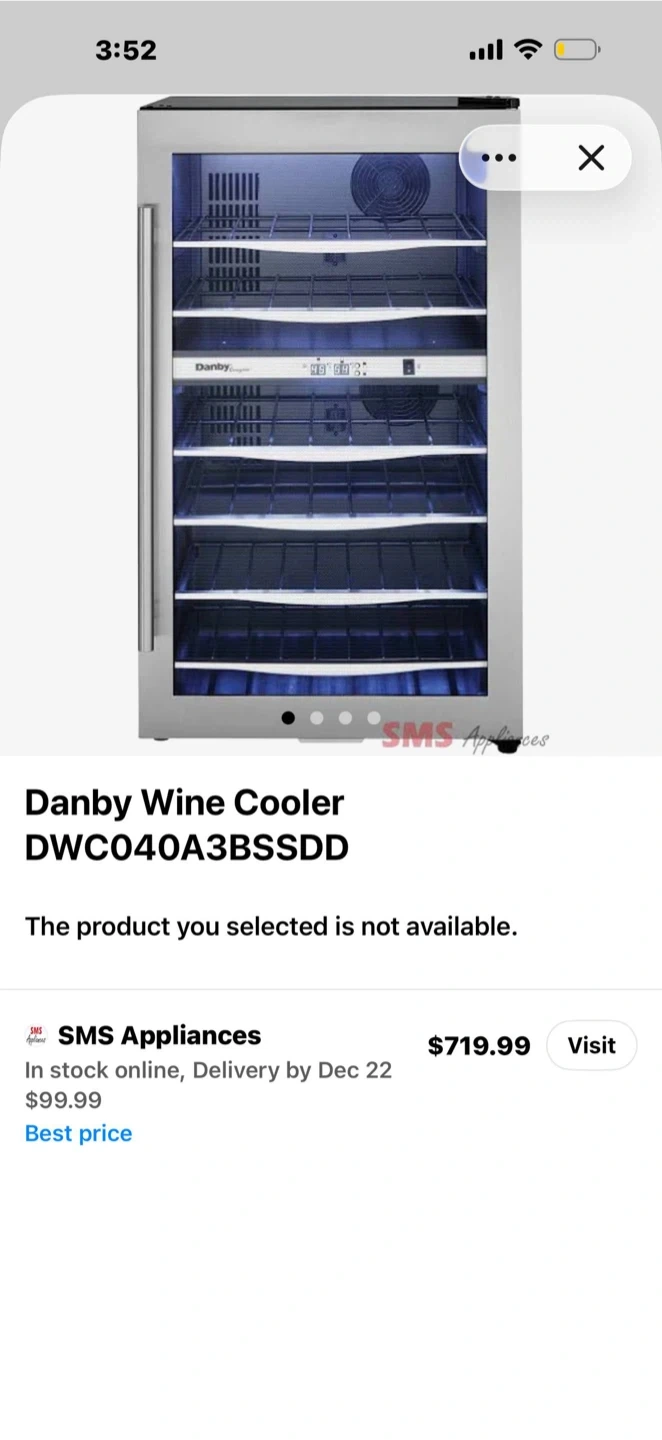Visit the SMS Appliances store page
The image size is (662, 1440).
pyautogui.click(x=591, y=1045)
